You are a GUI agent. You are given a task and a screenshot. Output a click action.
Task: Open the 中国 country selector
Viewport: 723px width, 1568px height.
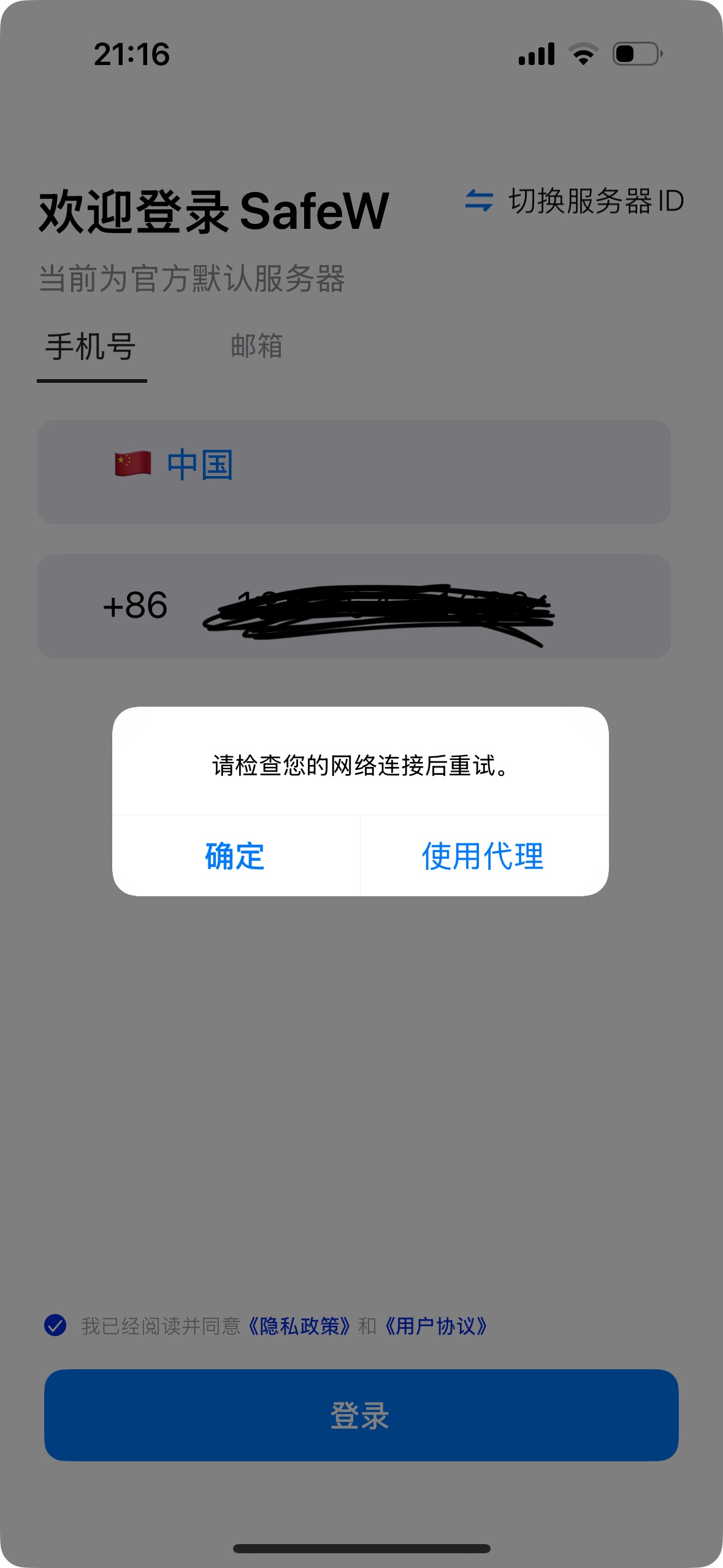pyautogui.click(x=354, y=472)
